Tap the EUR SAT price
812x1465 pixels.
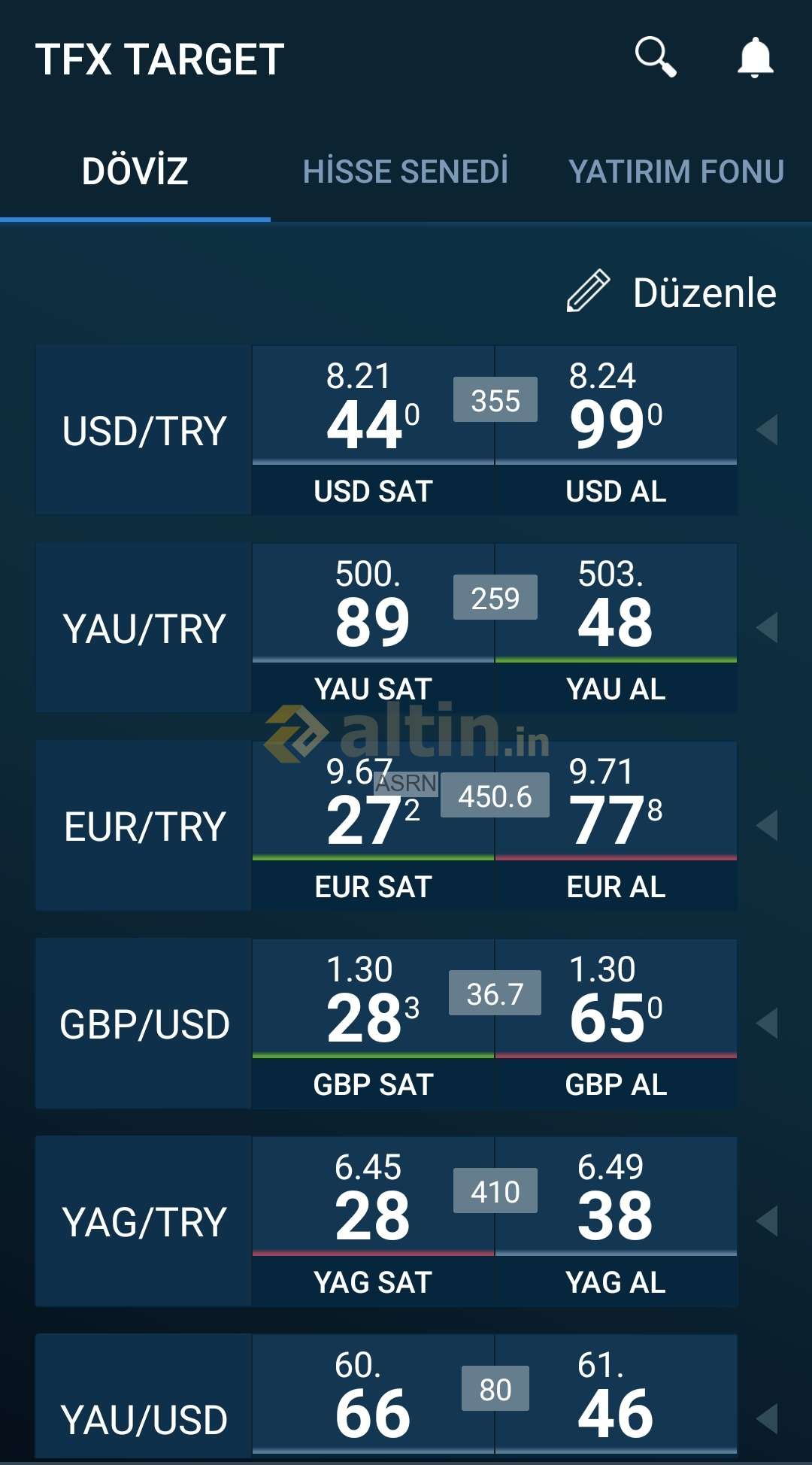tap(373, 826)
